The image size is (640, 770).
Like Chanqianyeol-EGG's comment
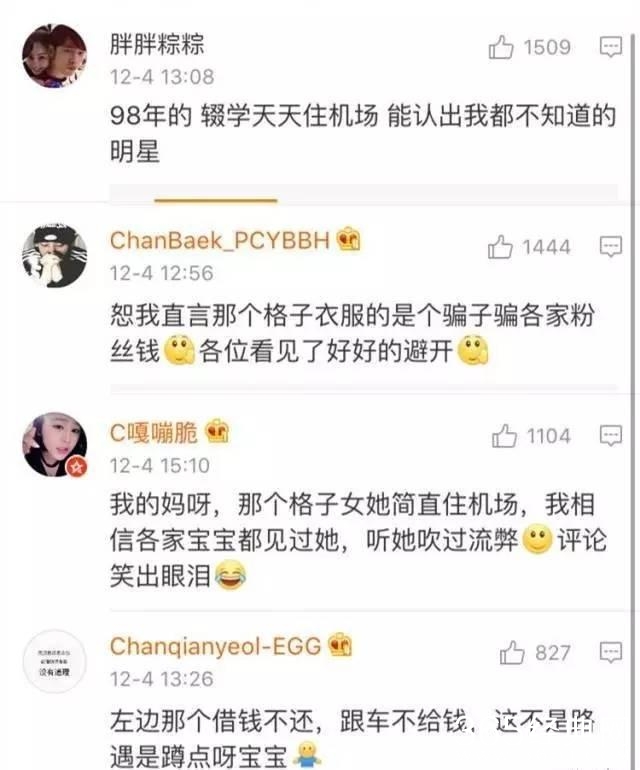(512, 653)
